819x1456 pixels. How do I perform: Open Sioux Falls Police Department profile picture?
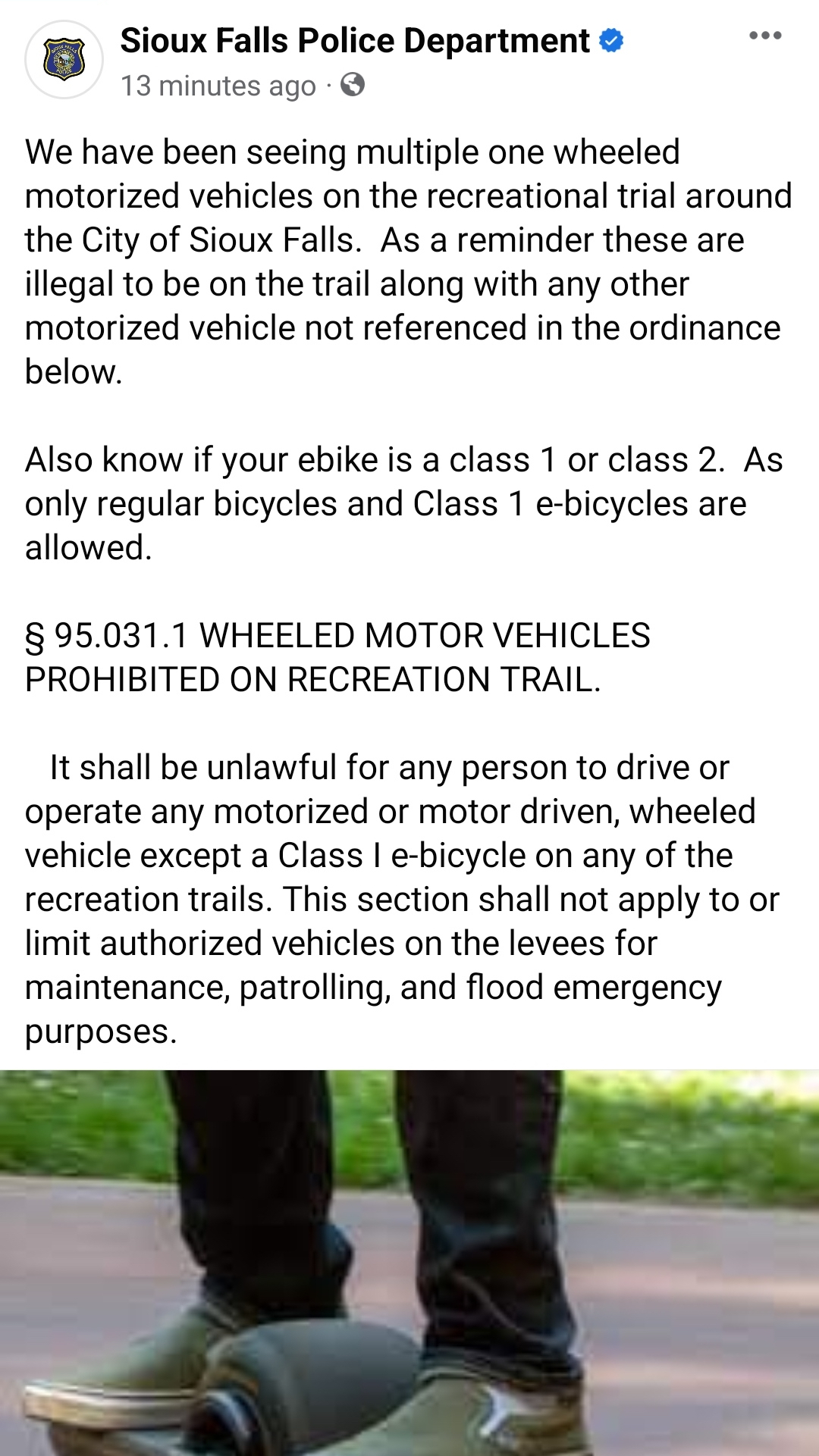pos(64,60)
